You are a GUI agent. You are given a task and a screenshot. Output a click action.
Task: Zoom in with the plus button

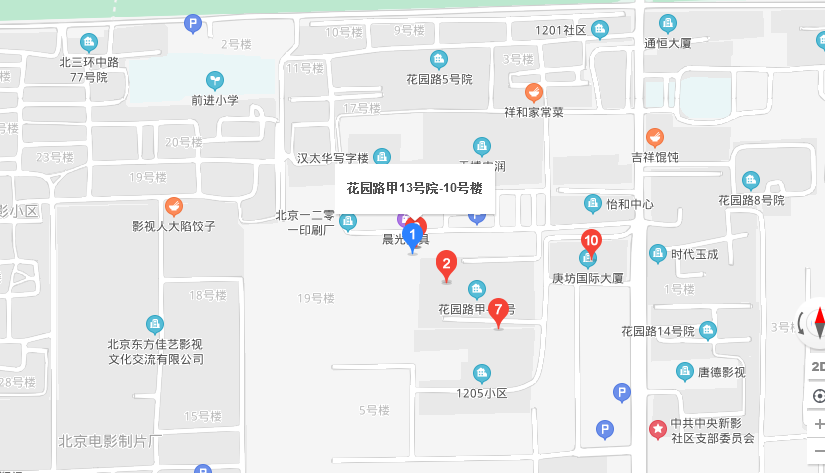click(x=819, y=424)
